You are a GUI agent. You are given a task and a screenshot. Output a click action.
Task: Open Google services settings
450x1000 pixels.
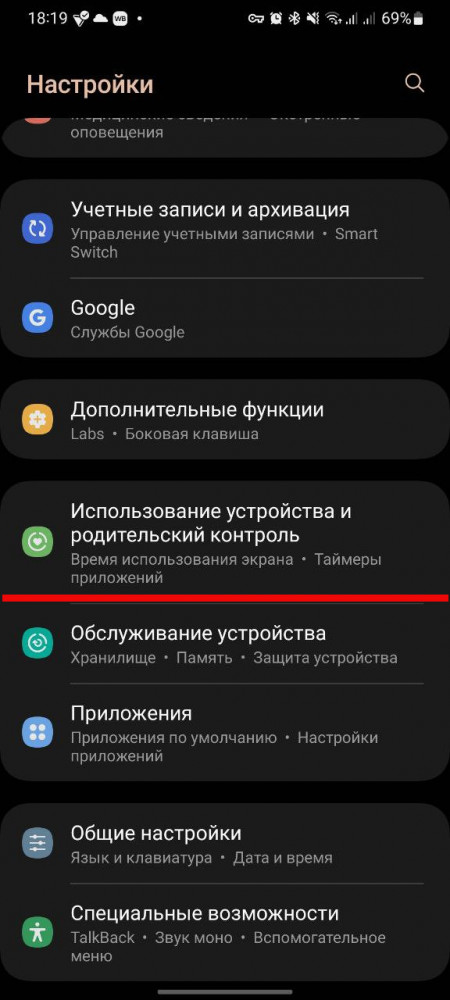[x=225, y=318]
